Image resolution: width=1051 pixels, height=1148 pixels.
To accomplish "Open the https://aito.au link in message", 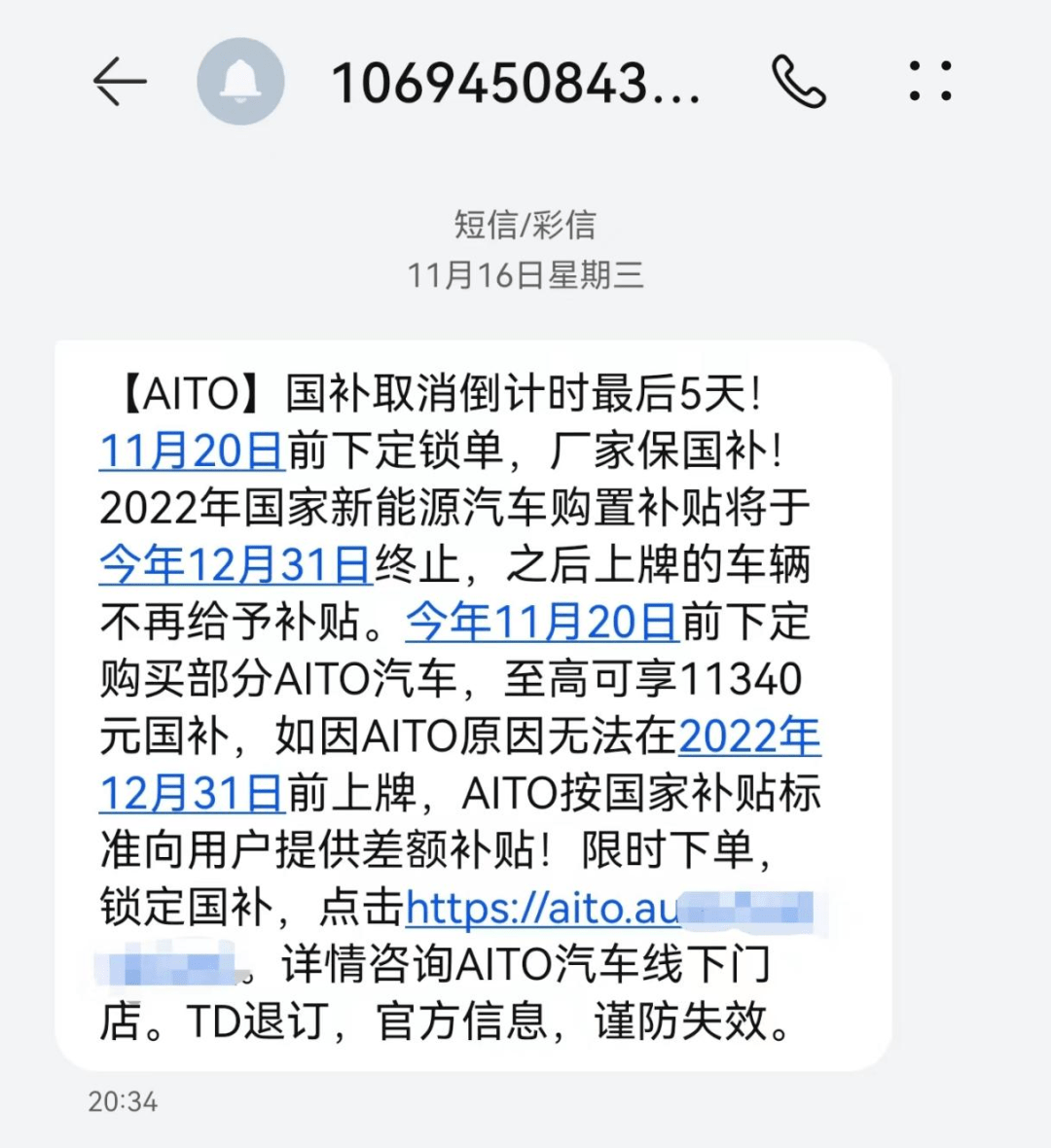I will [542, 909].
